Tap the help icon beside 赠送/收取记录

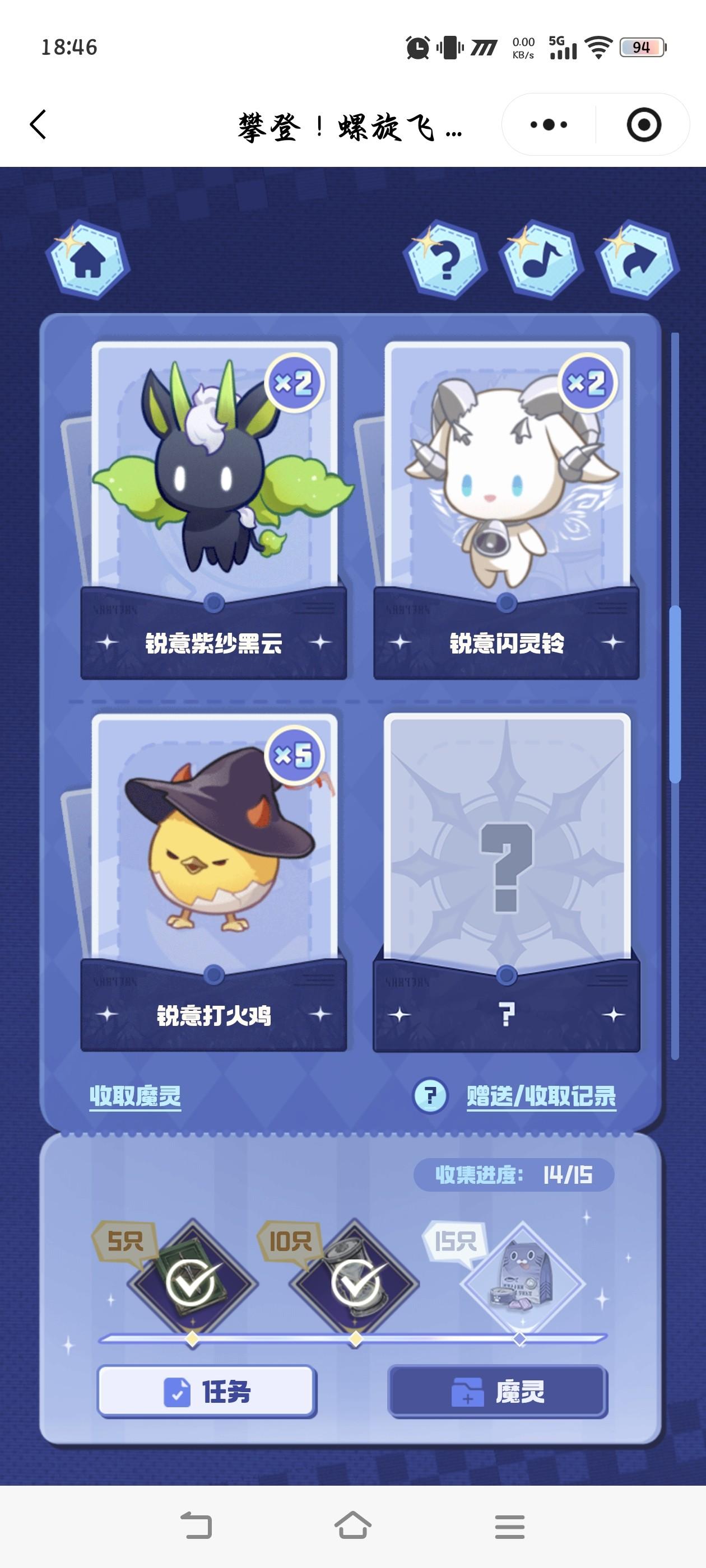[x=430, y=1096]
